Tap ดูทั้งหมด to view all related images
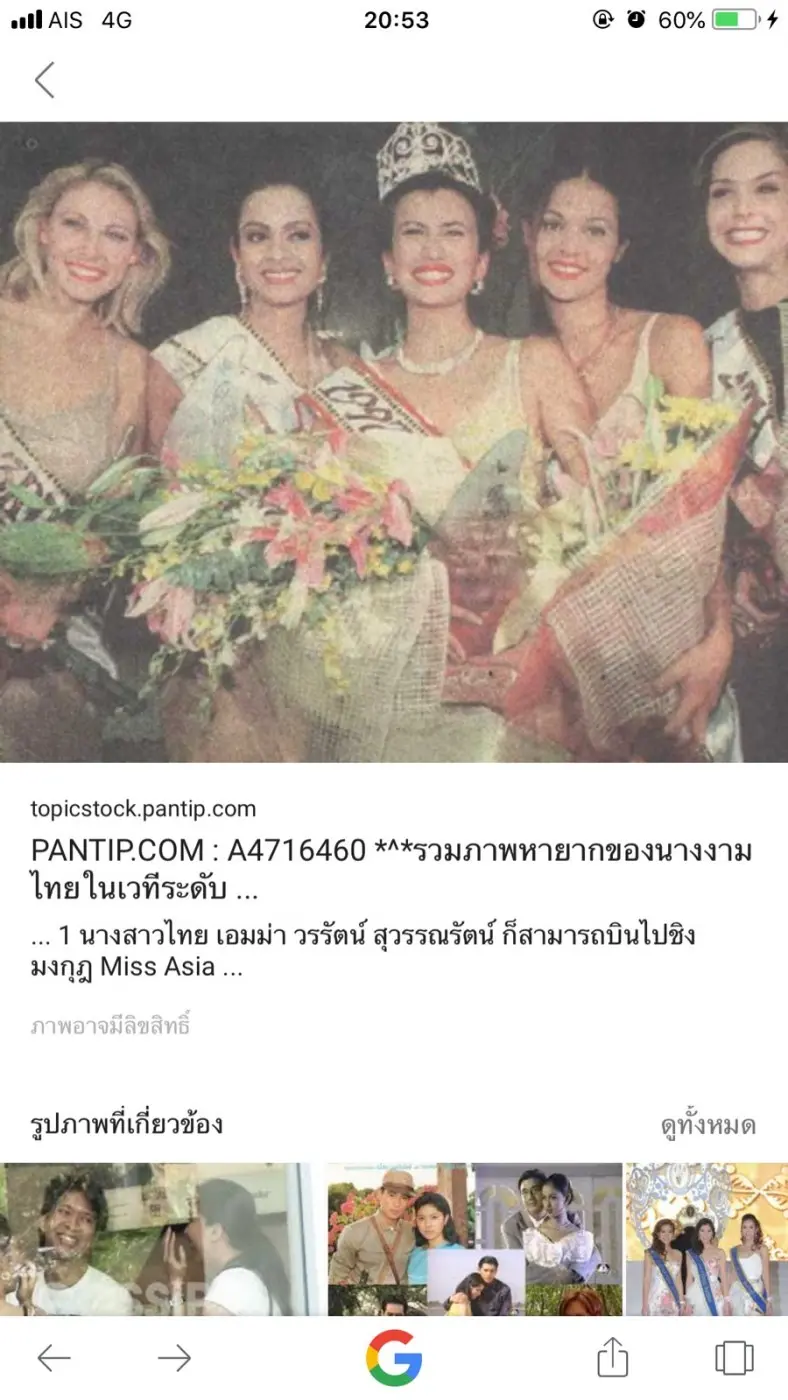Image resolution: width=788 pixels, height=1400 pixels. [x=708, y=1125]
